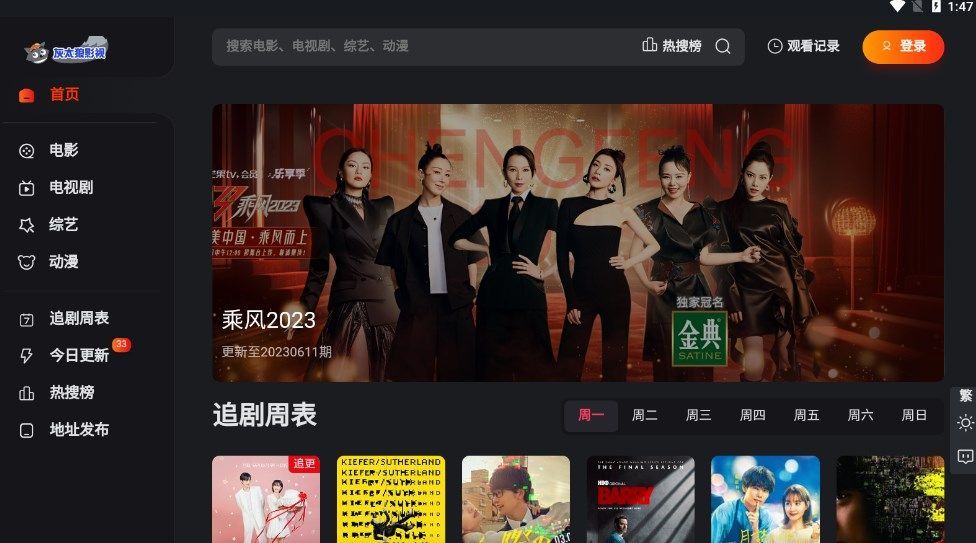The height and width of the screenshot is (543, 976).
Task: Open the 乘风2023 banner
Action: tap(577, 243)
